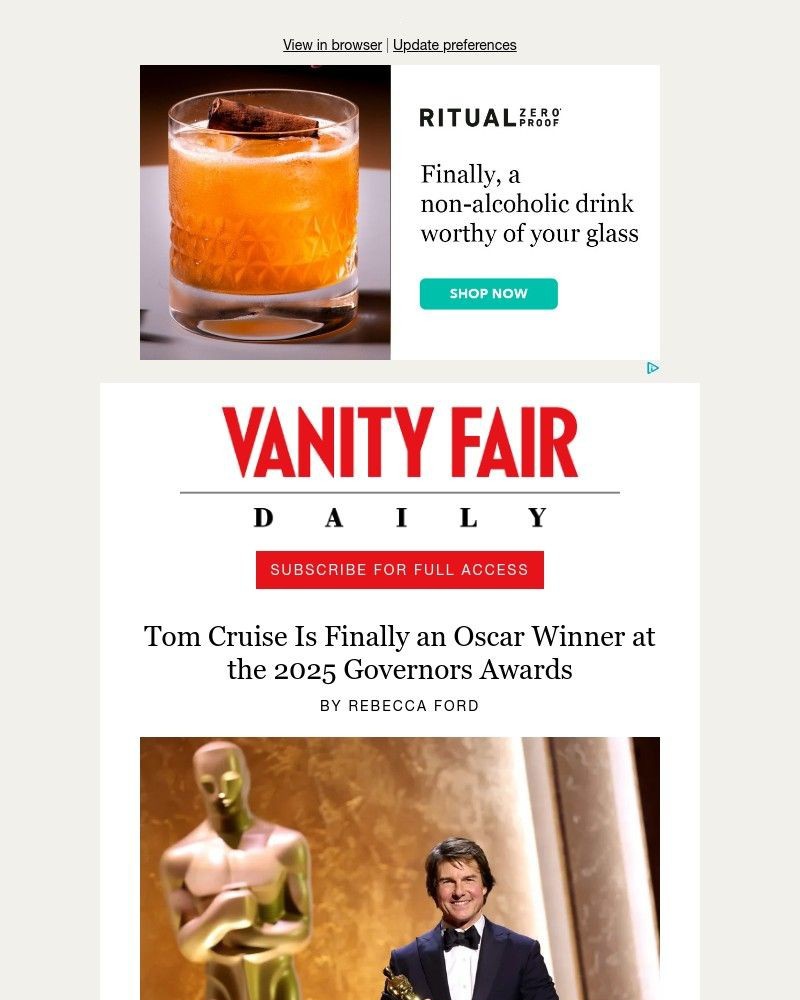The image size is (800, 1000).
Task: Click the BY REBECCA FORD byline
Action: click(399, 705)
